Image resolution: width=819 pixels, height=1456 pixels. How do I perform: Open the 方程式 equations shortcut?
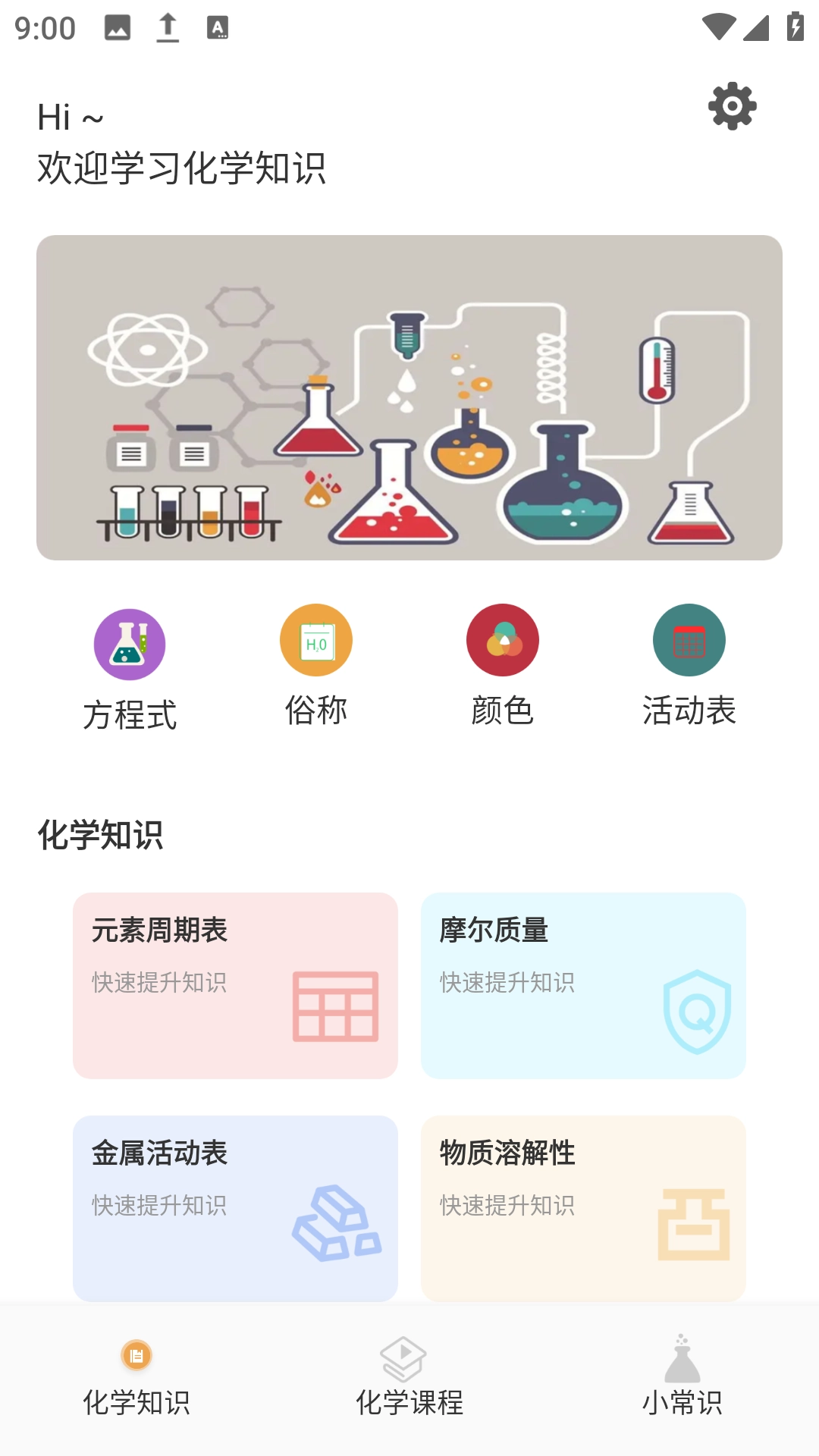[x=130, y=669]
